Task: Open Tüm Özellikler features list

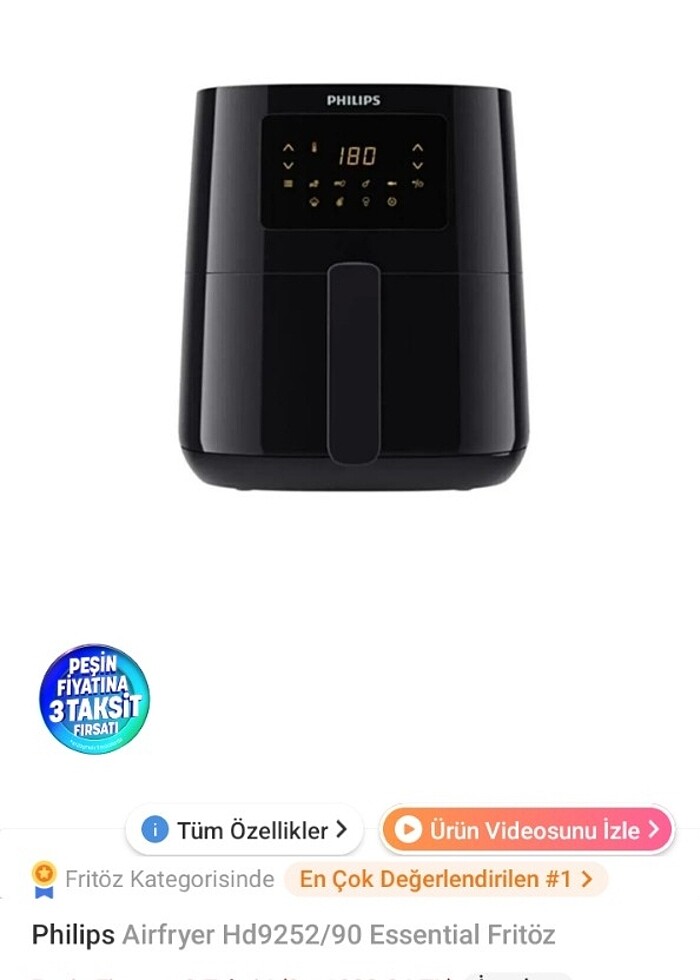Action: click(x=245, y=830)
